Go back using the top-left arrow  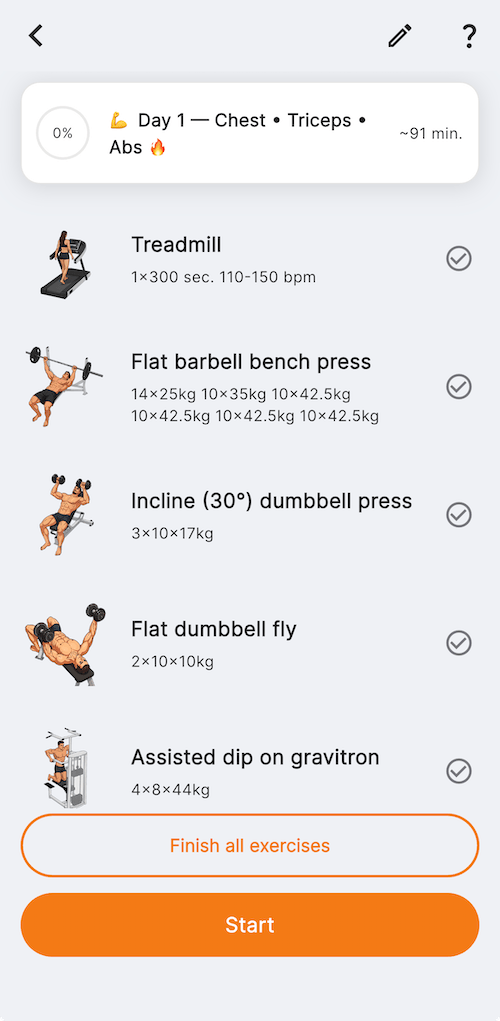[36, 35]
